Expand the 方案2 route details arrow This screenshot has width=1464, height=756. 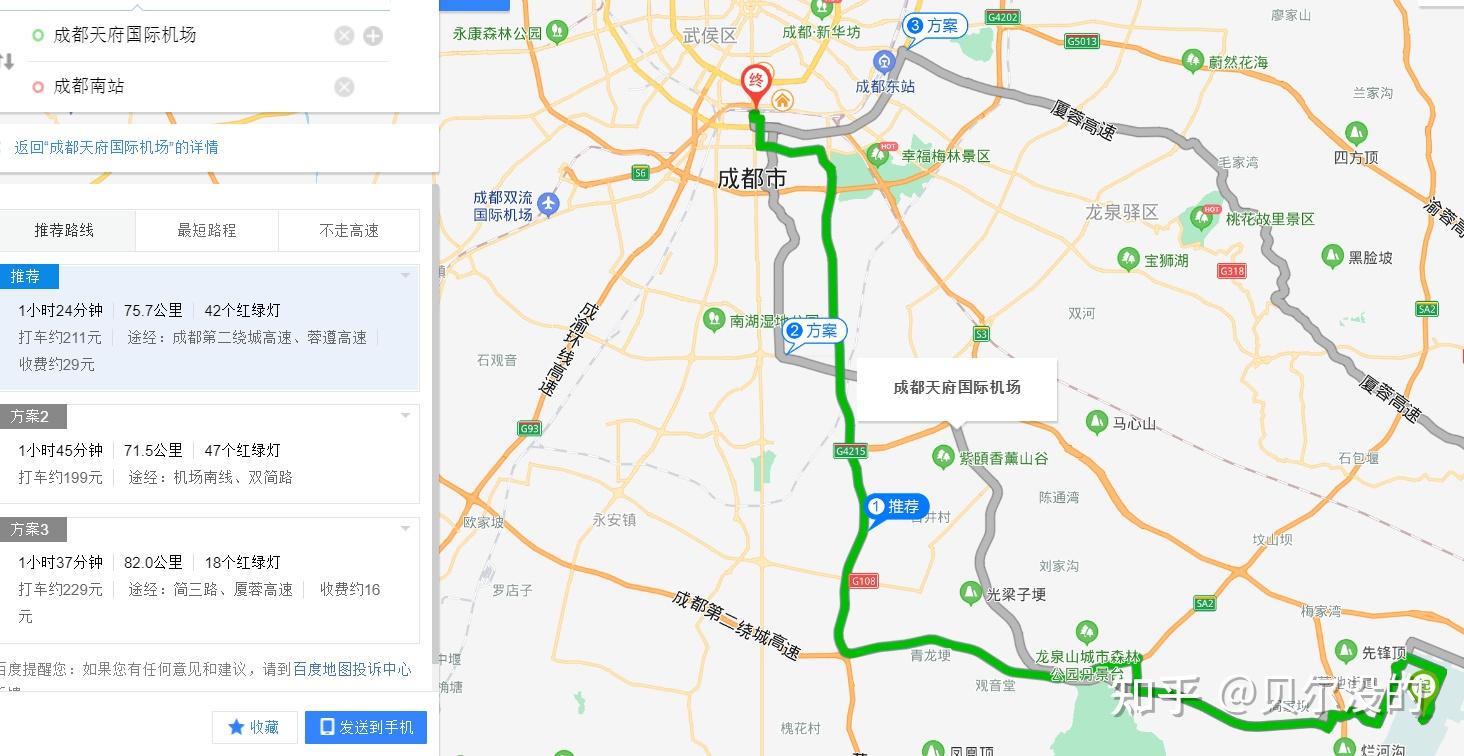[406, 415]
